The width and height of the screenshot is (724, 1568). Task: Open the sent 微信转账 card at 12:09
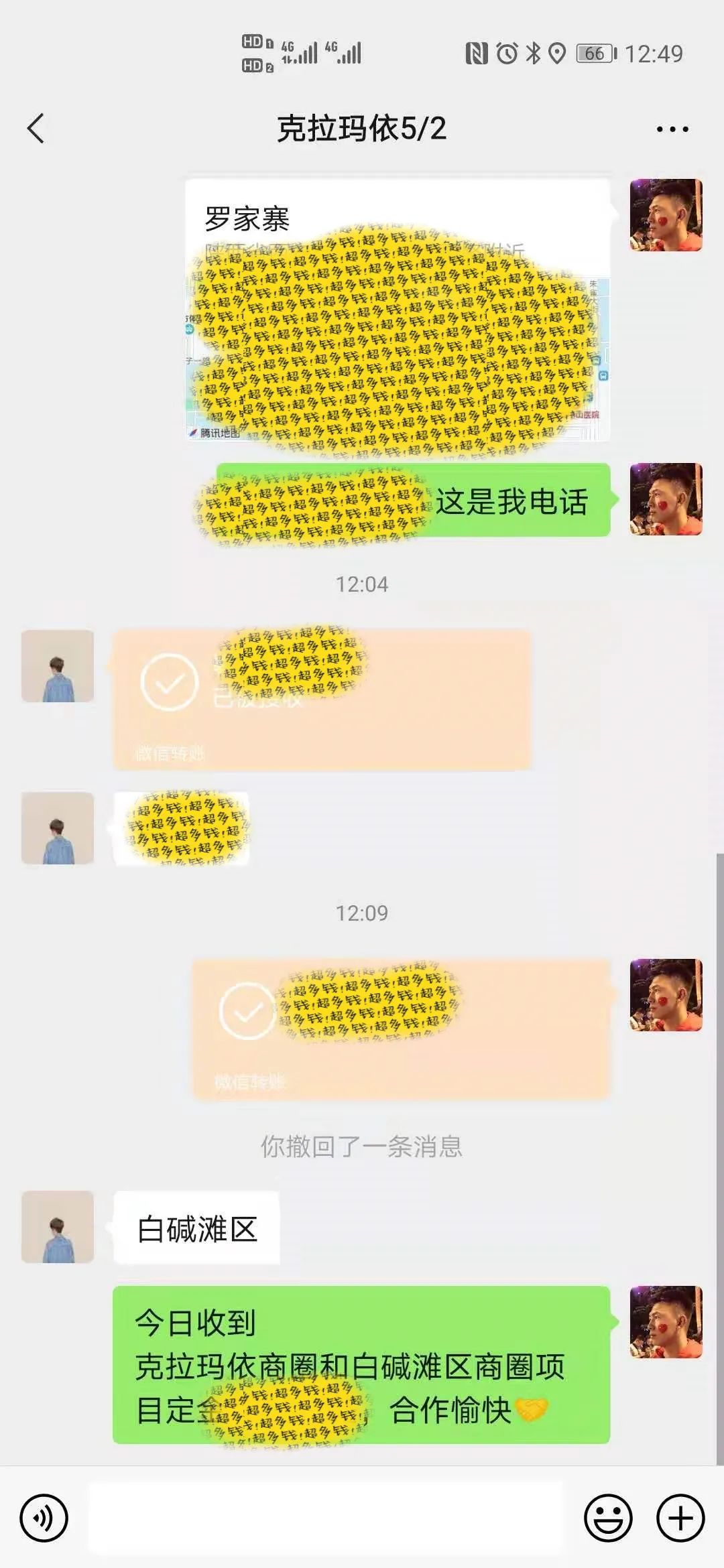[x=401, y=1029]
